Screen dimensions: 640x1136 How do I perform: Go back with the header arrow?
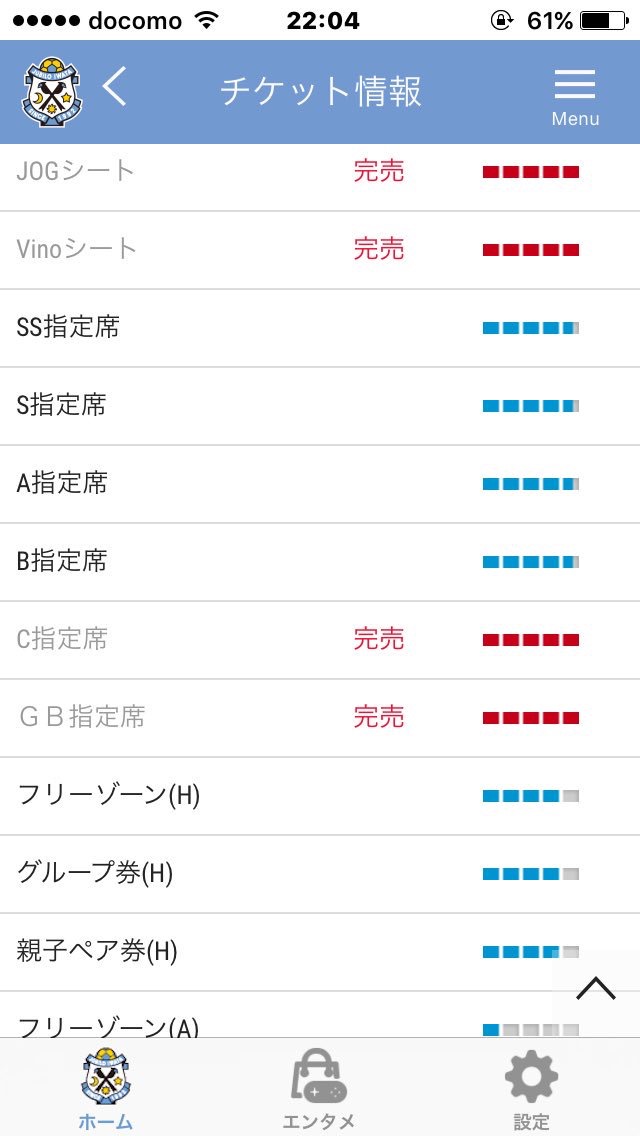(115, 88)
